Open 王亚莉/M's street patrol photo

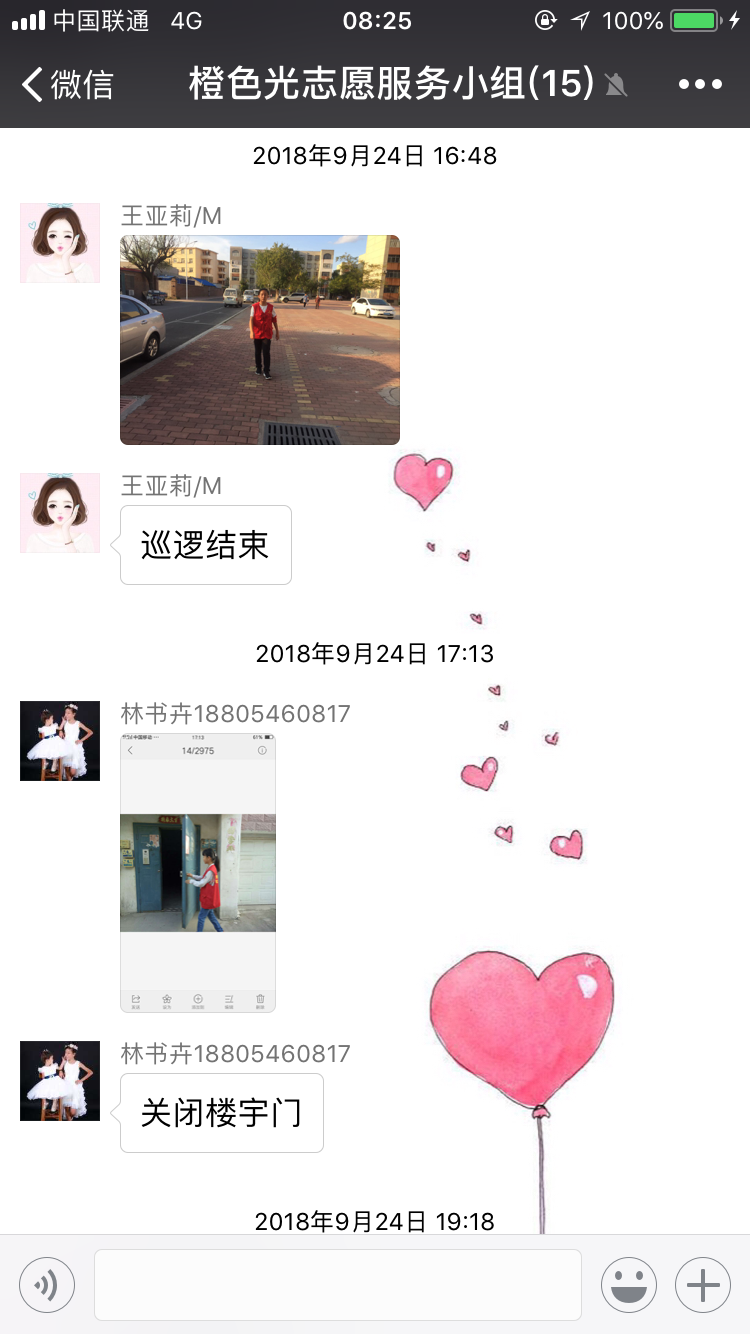tap(260, 340)
